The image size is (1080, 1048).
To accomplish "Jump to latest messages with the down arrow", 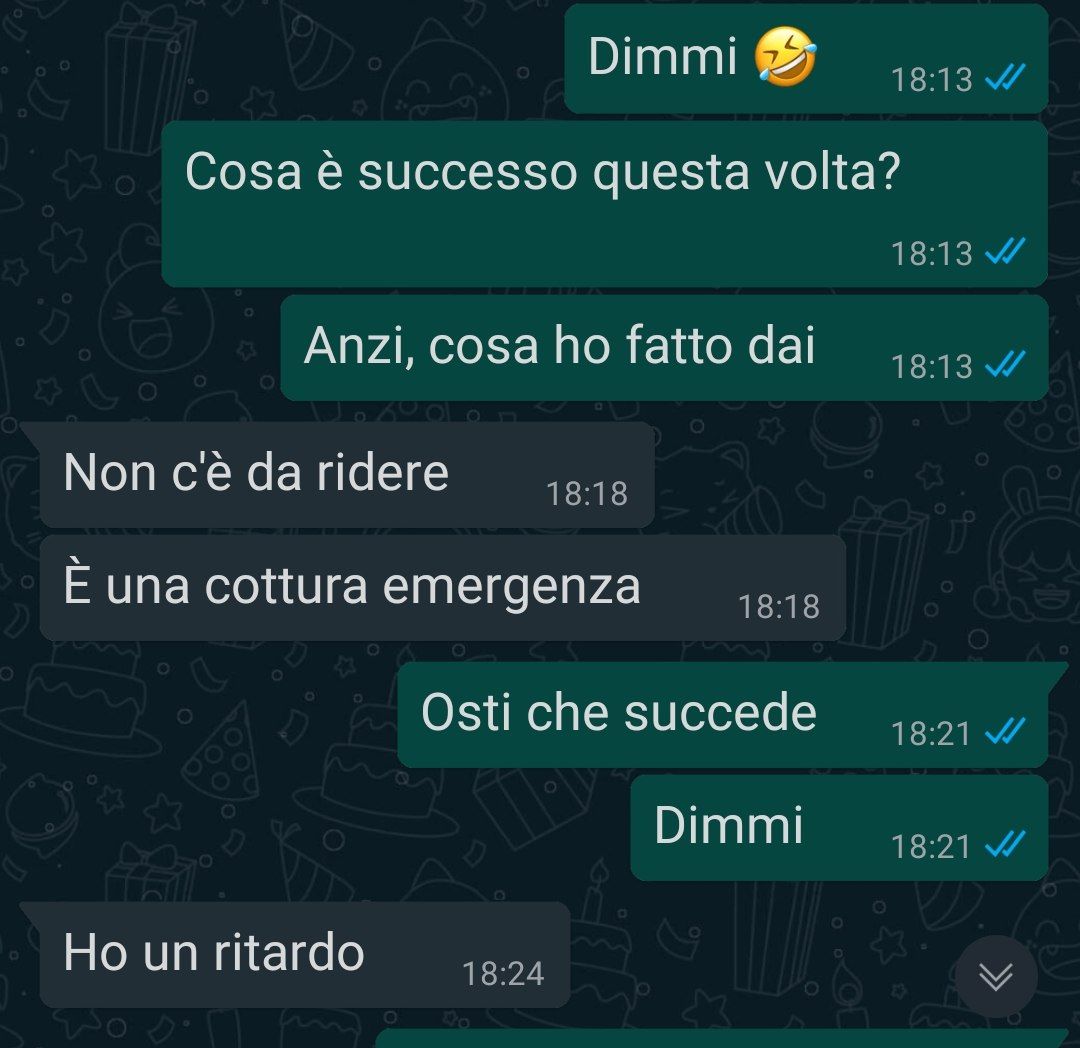I will [x=995, y=976].
